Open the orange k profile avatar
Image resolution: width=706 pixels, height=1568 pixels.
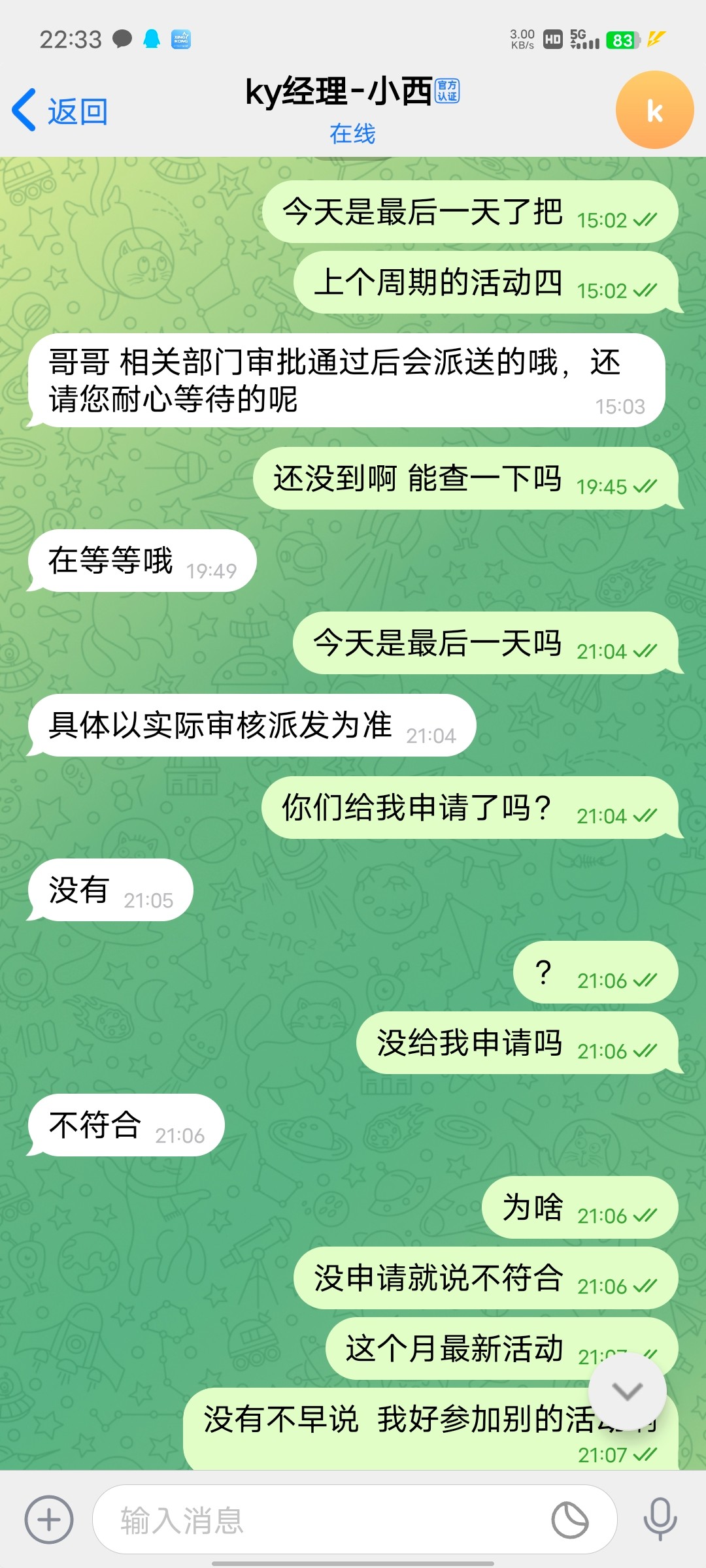[654, 110]
